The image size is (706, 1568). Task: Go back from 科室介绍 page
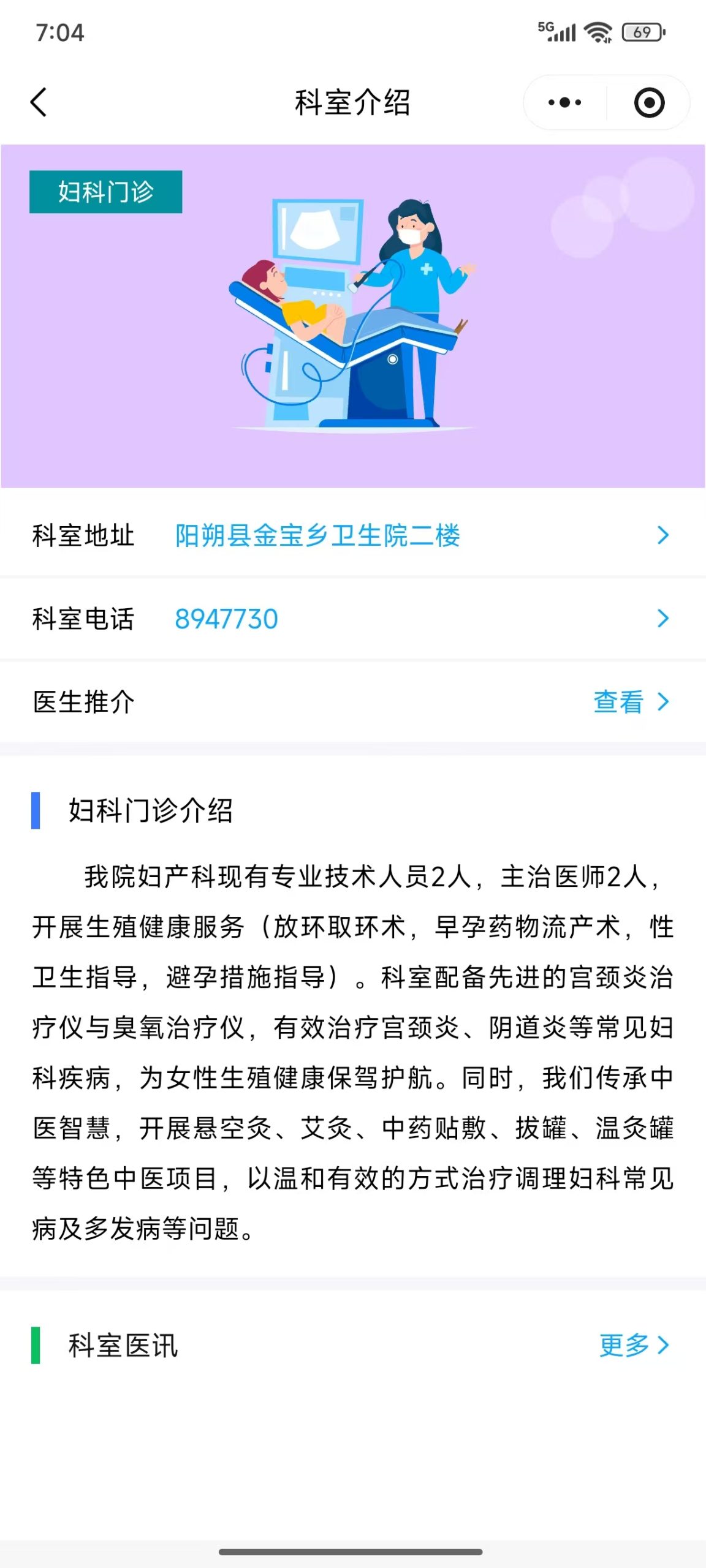click(38, 102)
